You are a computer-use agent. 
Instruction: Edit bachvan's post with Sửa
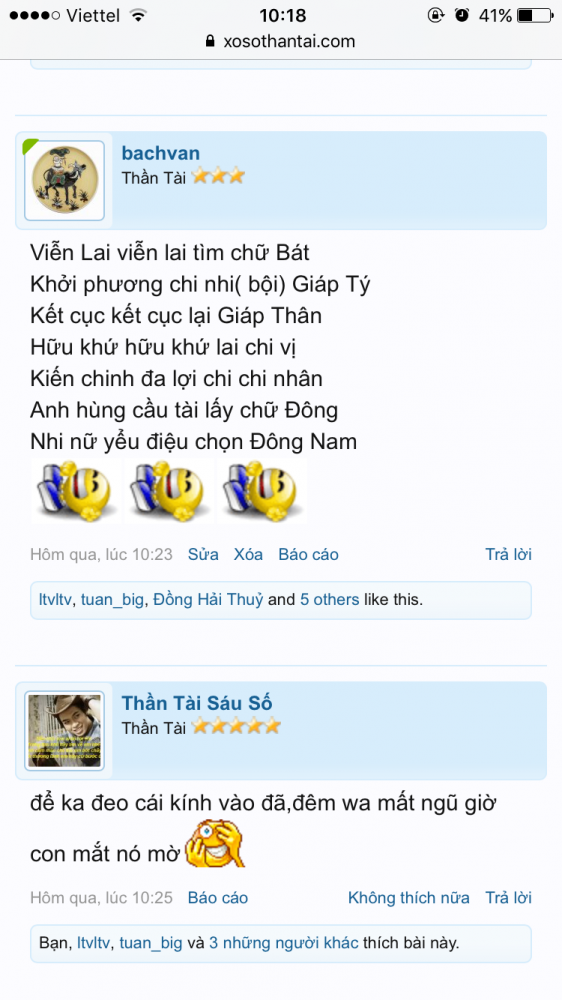coord(203,554)
